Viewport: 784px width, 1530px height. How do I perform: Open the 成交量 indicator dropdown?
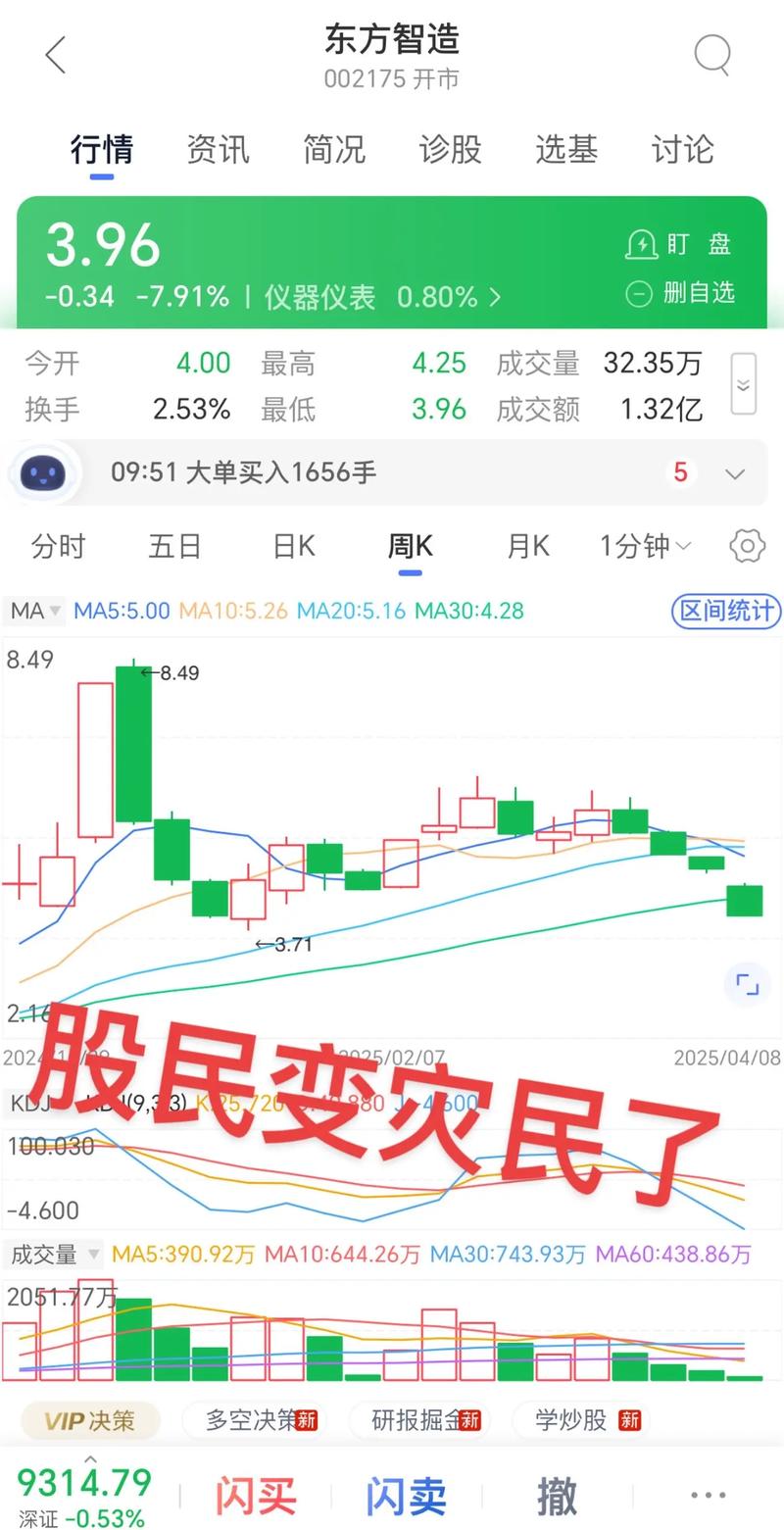coord(59,1256)
